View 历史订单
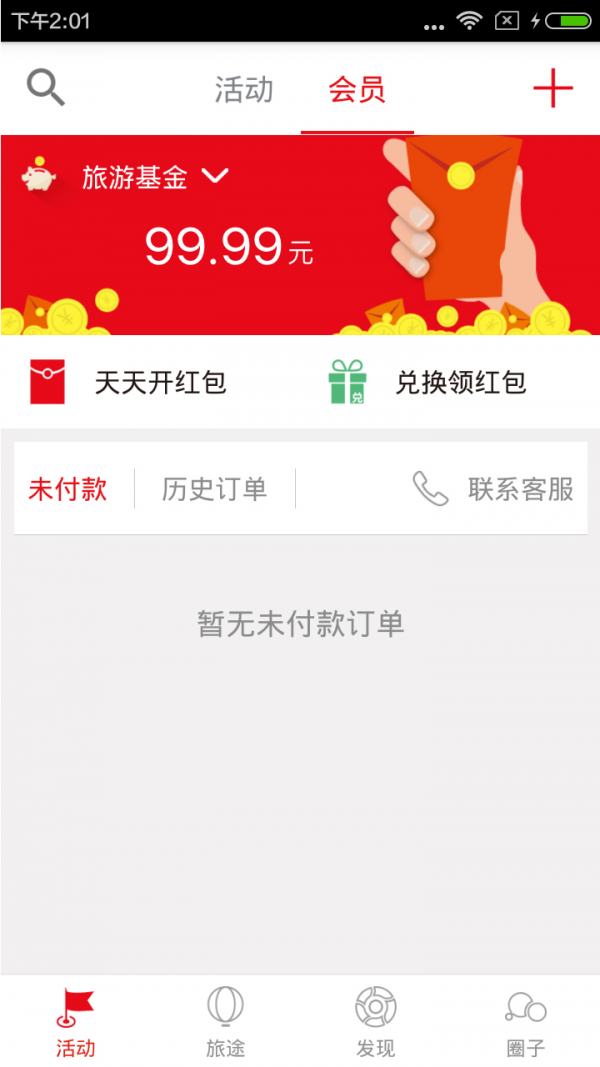 click(x=214, y=489)
